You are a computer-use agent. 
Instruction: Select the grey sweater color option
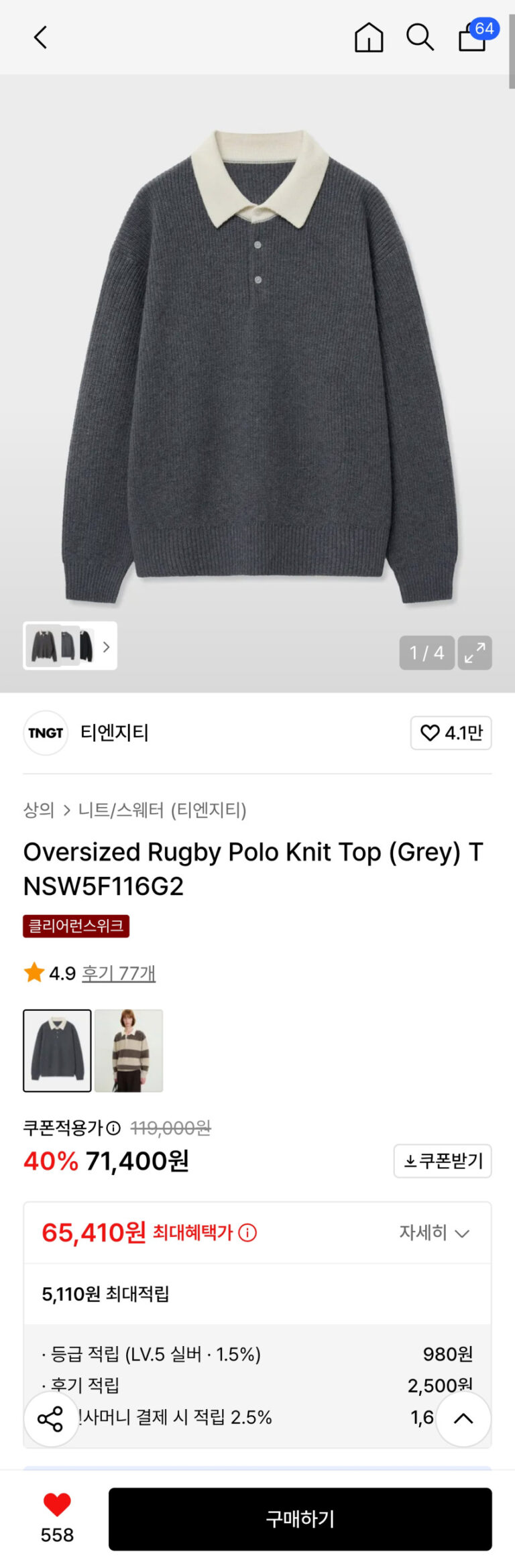click(57, 1050)
